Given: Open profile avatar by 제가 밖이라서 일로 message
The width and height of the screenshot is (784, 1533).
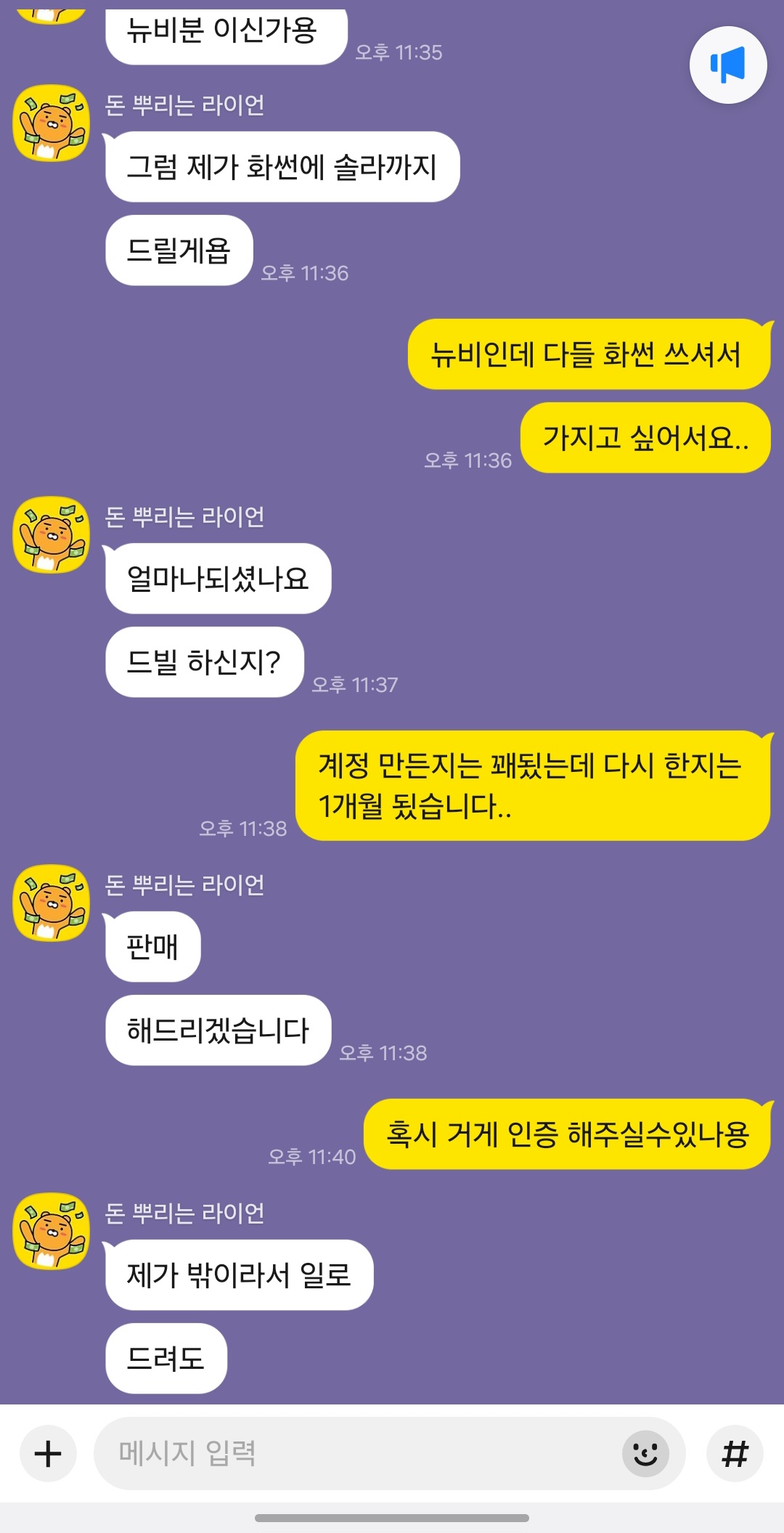Looking at the screenshot, I should pyautogui.click(x=52, y=1232).
